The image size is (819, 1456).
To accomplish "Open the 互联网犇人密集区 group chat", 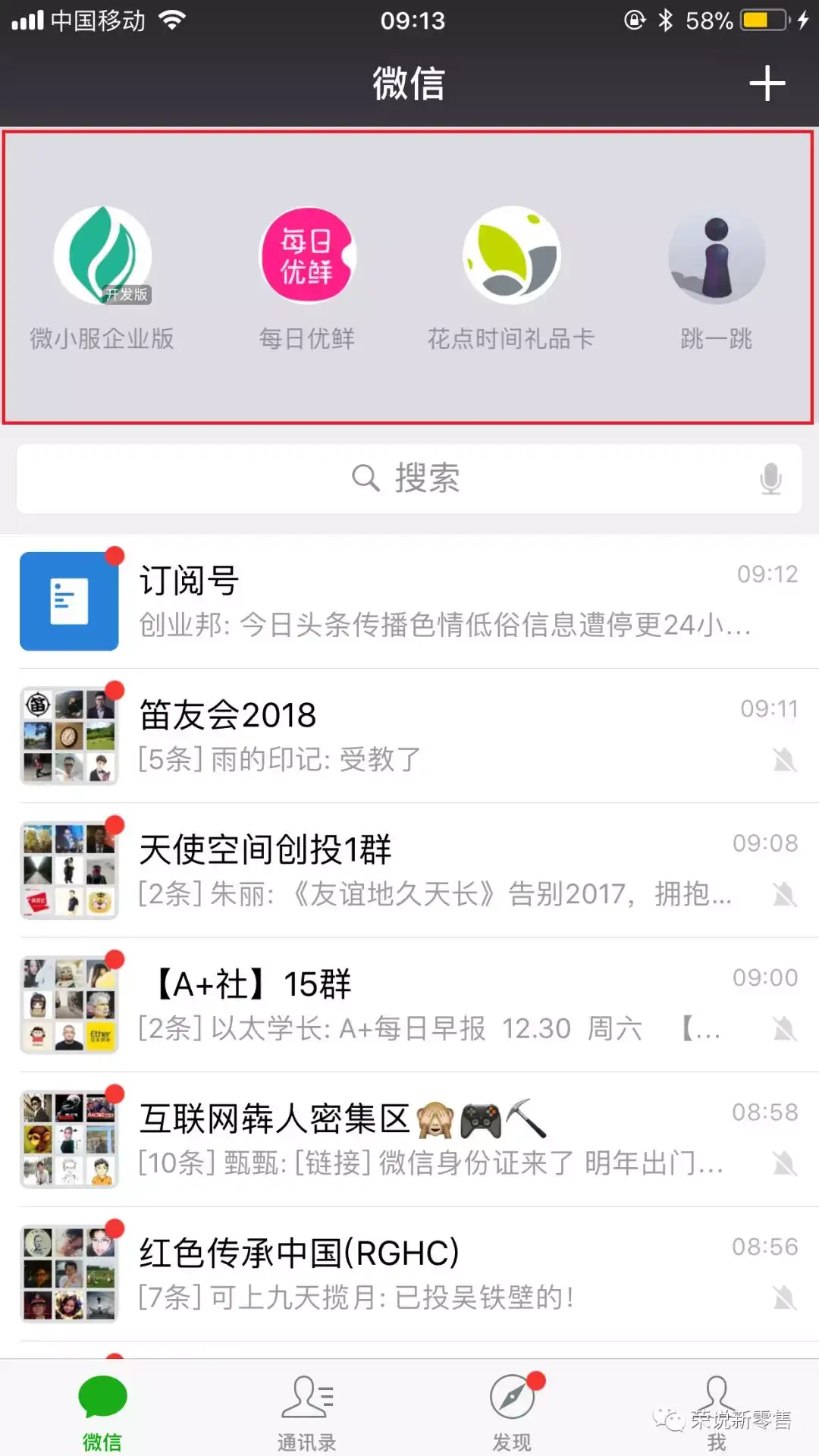I will (x=409, y=1139).
